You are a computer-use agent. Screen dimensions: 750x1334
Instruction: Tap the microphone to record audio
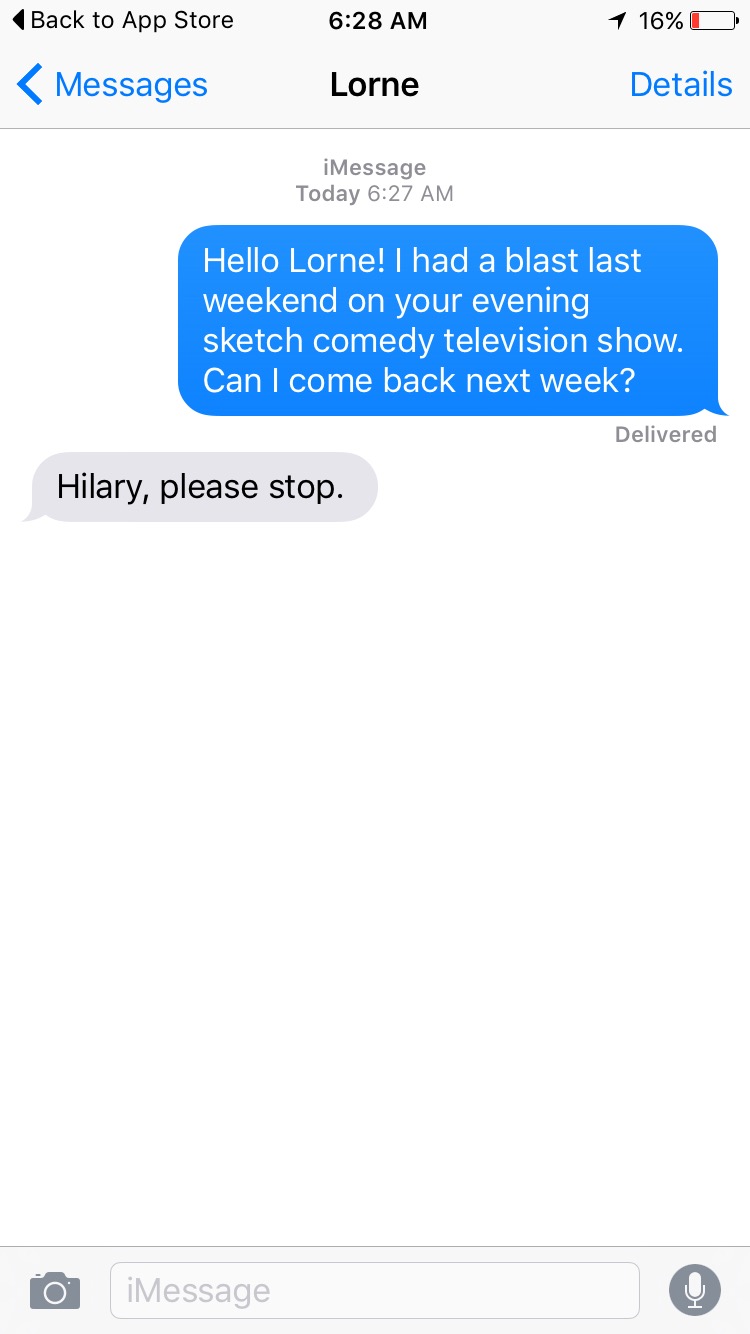coord(695,1290)
